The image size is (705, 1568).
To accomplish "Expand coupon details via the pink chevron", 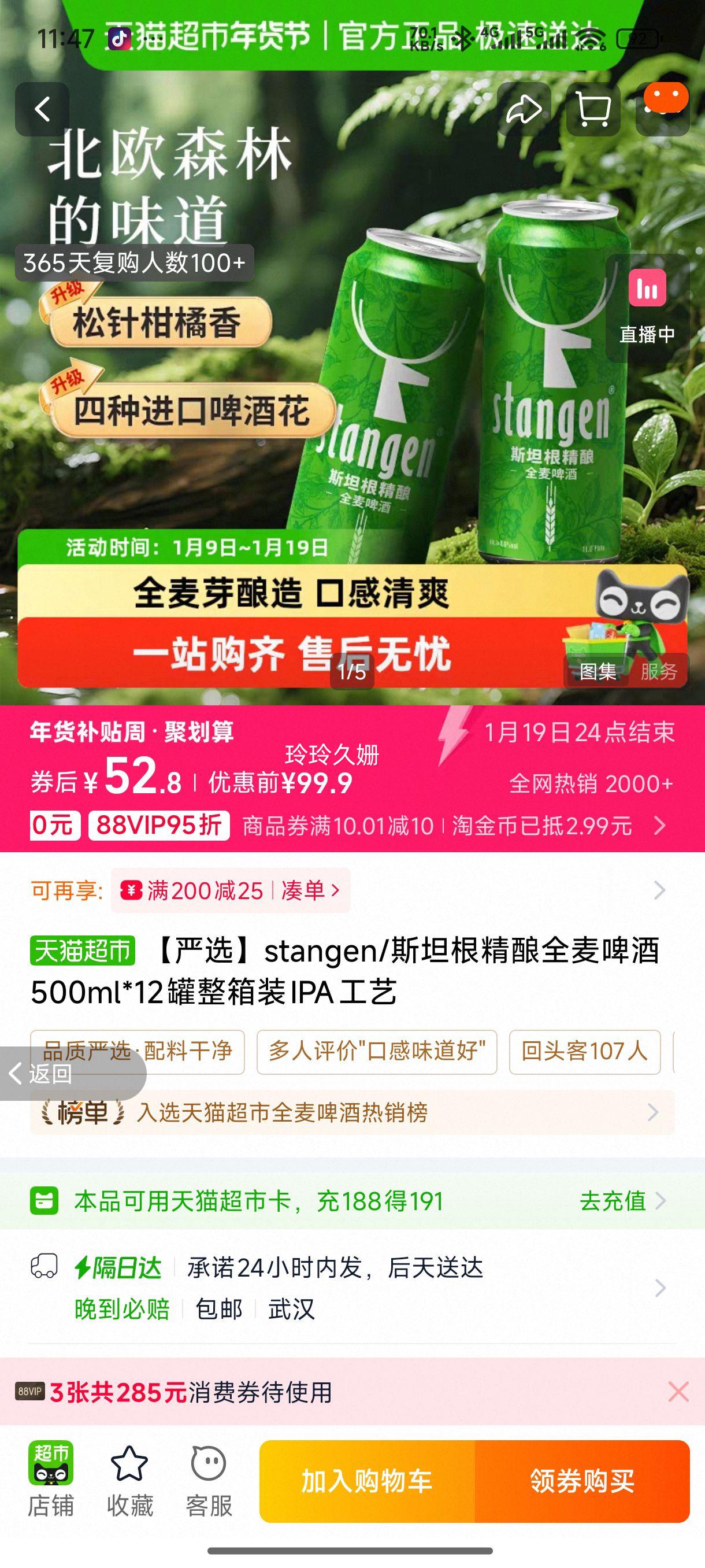I will coord(659,827).
